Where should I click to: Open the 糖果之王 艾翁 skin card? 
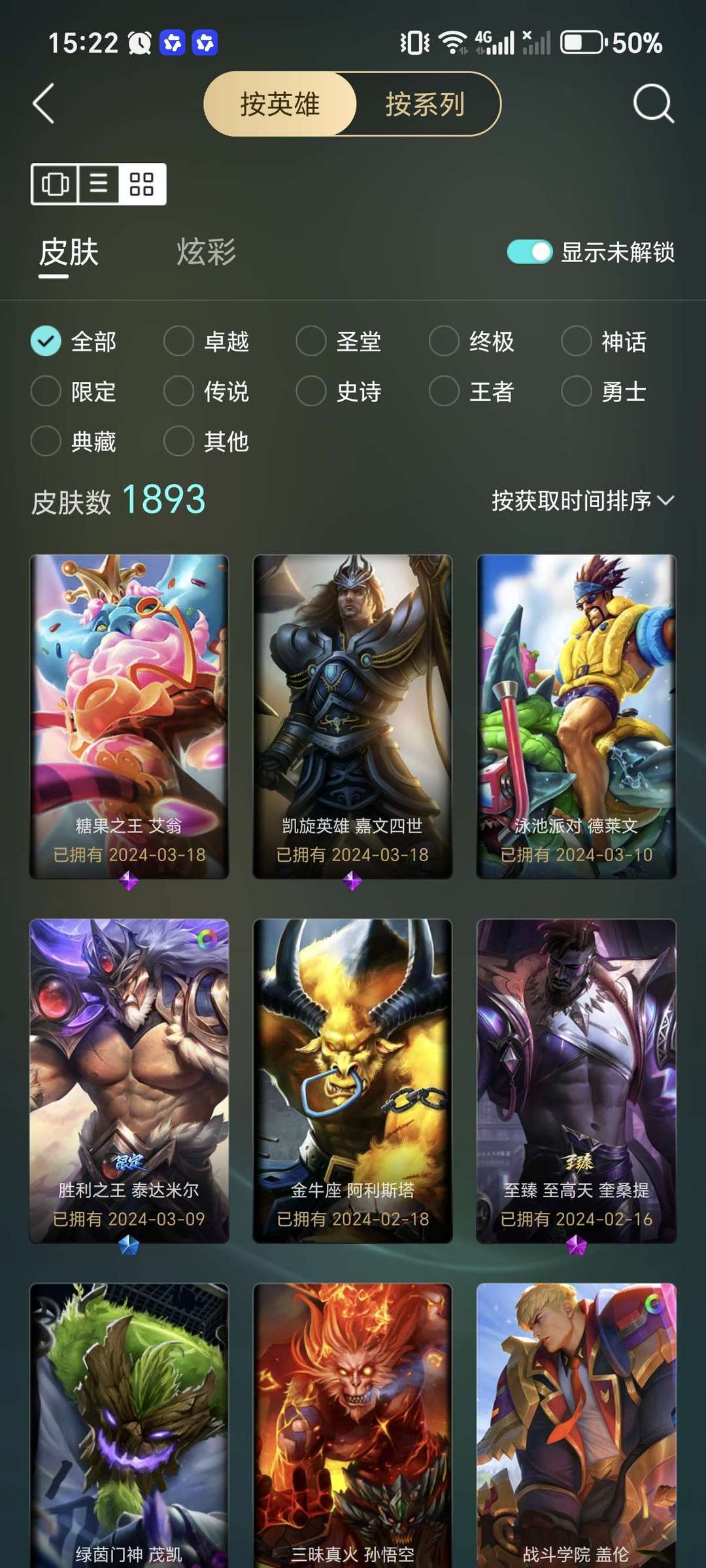(129, 716)
